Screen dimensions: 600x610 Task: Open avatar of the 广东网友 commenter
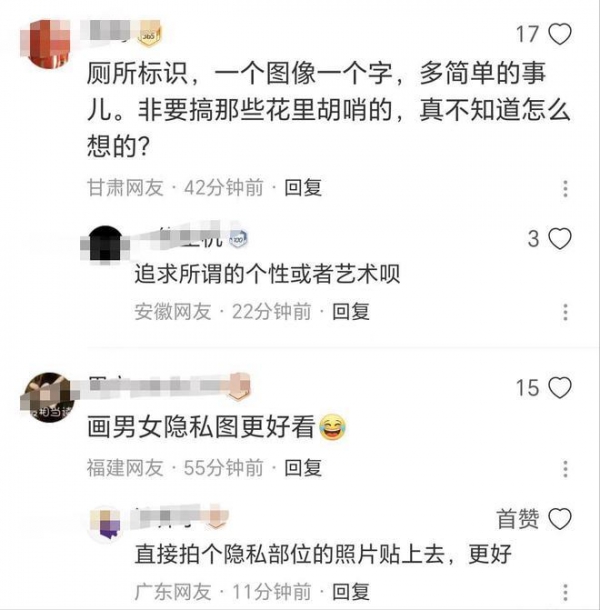point(105,523)
